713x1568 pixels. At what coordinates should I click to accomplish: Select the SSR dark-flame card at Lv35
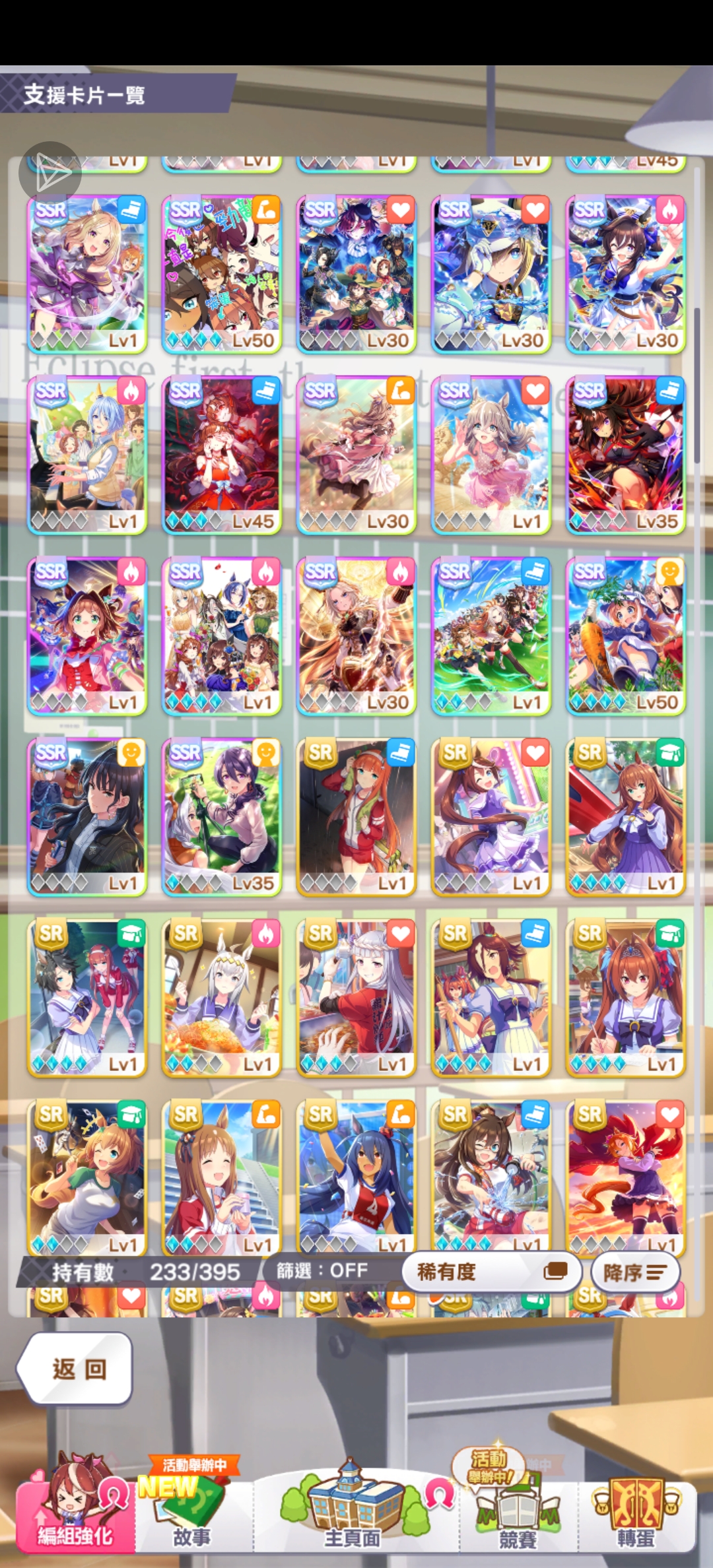coord(626,455)
